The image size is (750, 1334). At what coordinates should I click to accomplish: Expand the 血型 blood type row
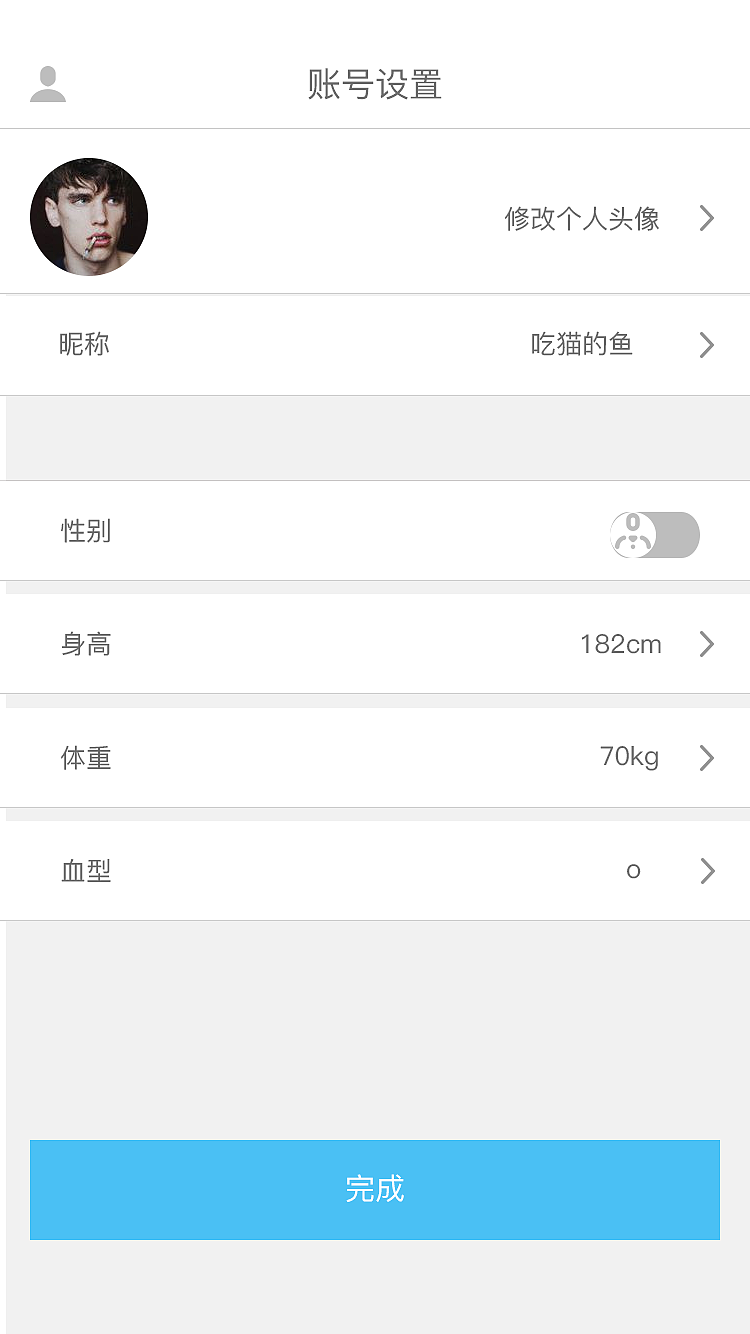tap(375, 870)
